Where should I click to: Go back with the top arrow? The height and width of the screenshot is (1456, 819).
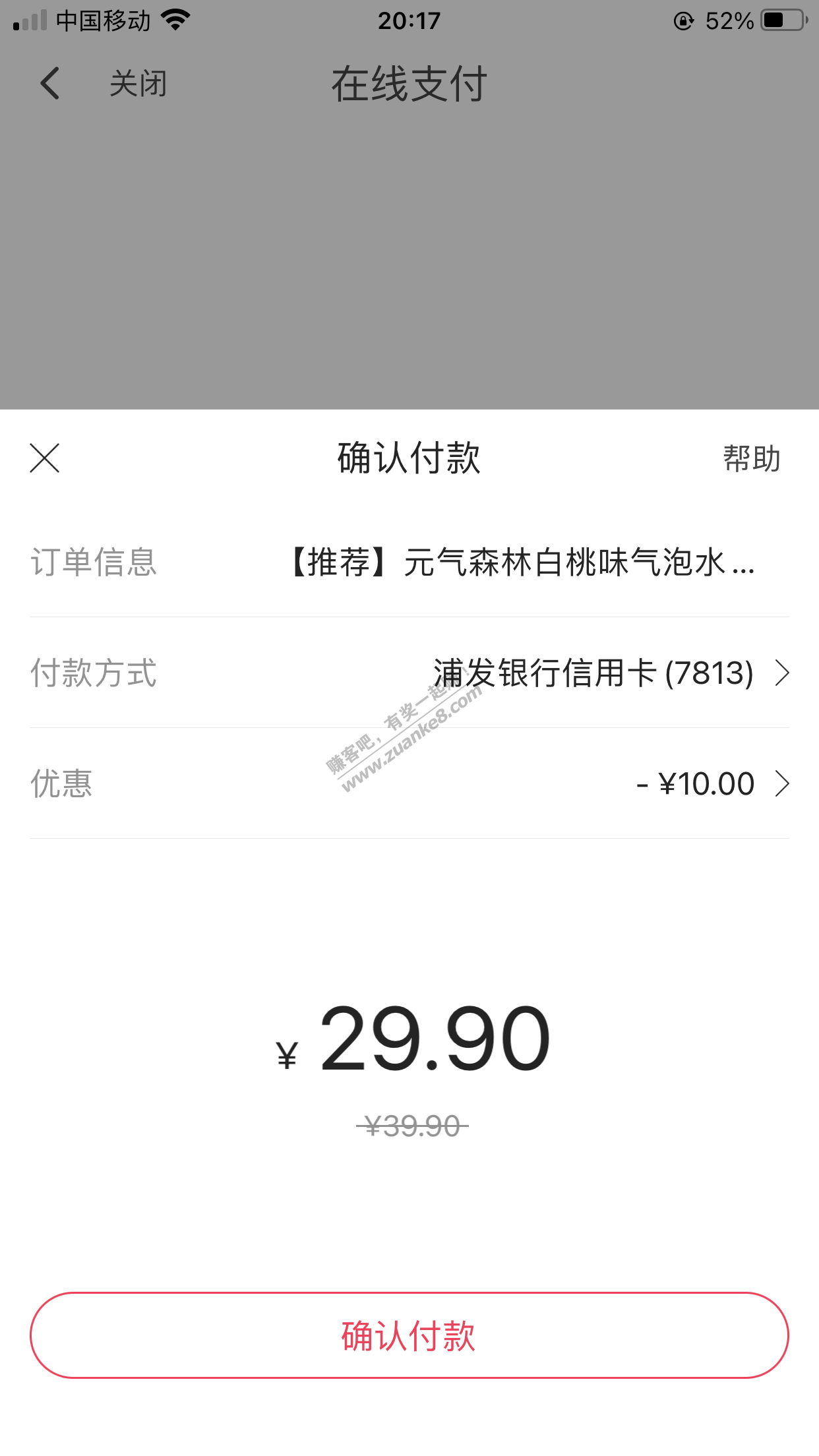click(50, 84)
